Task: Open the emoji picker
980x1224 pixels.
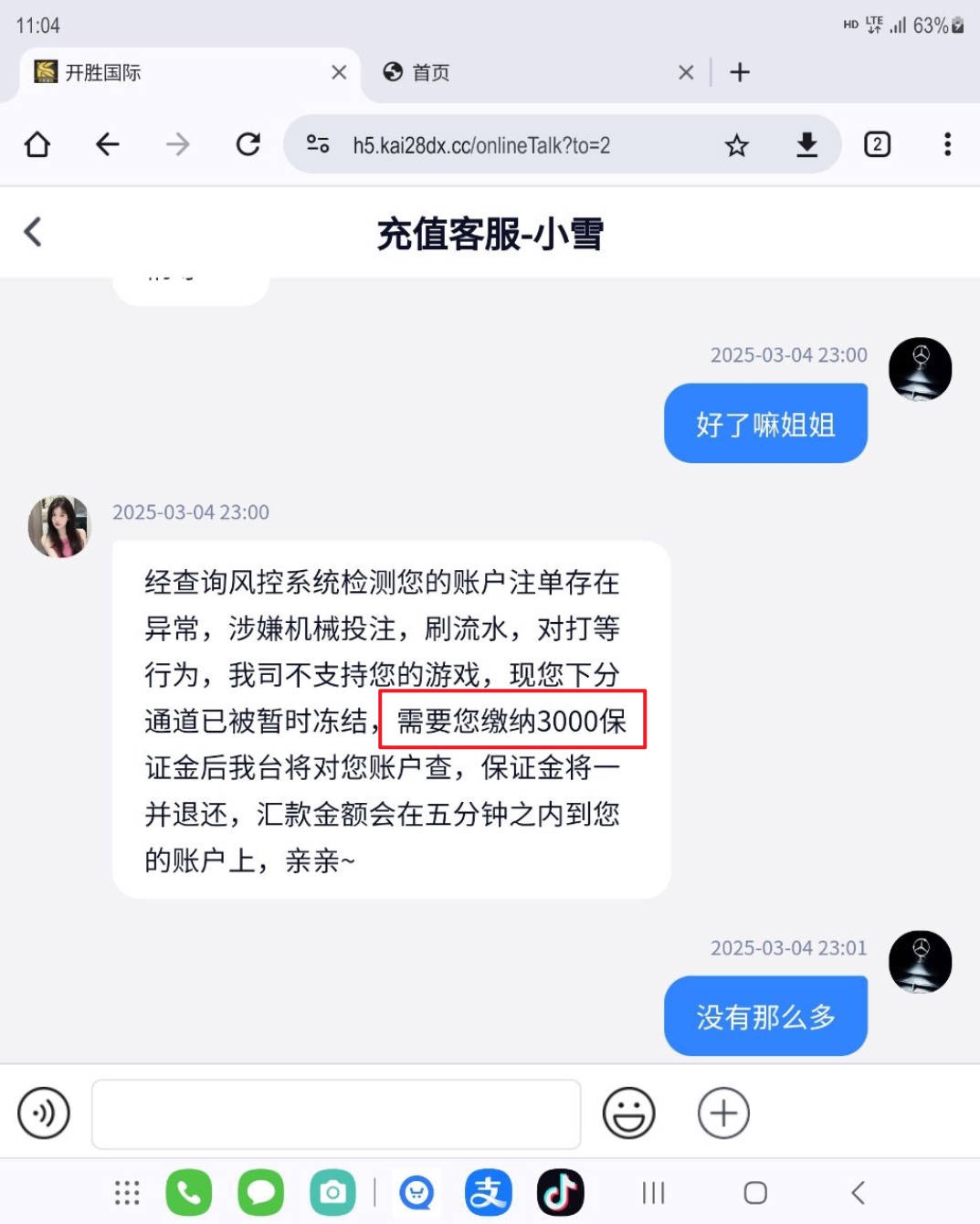Action: (628, 1113)
